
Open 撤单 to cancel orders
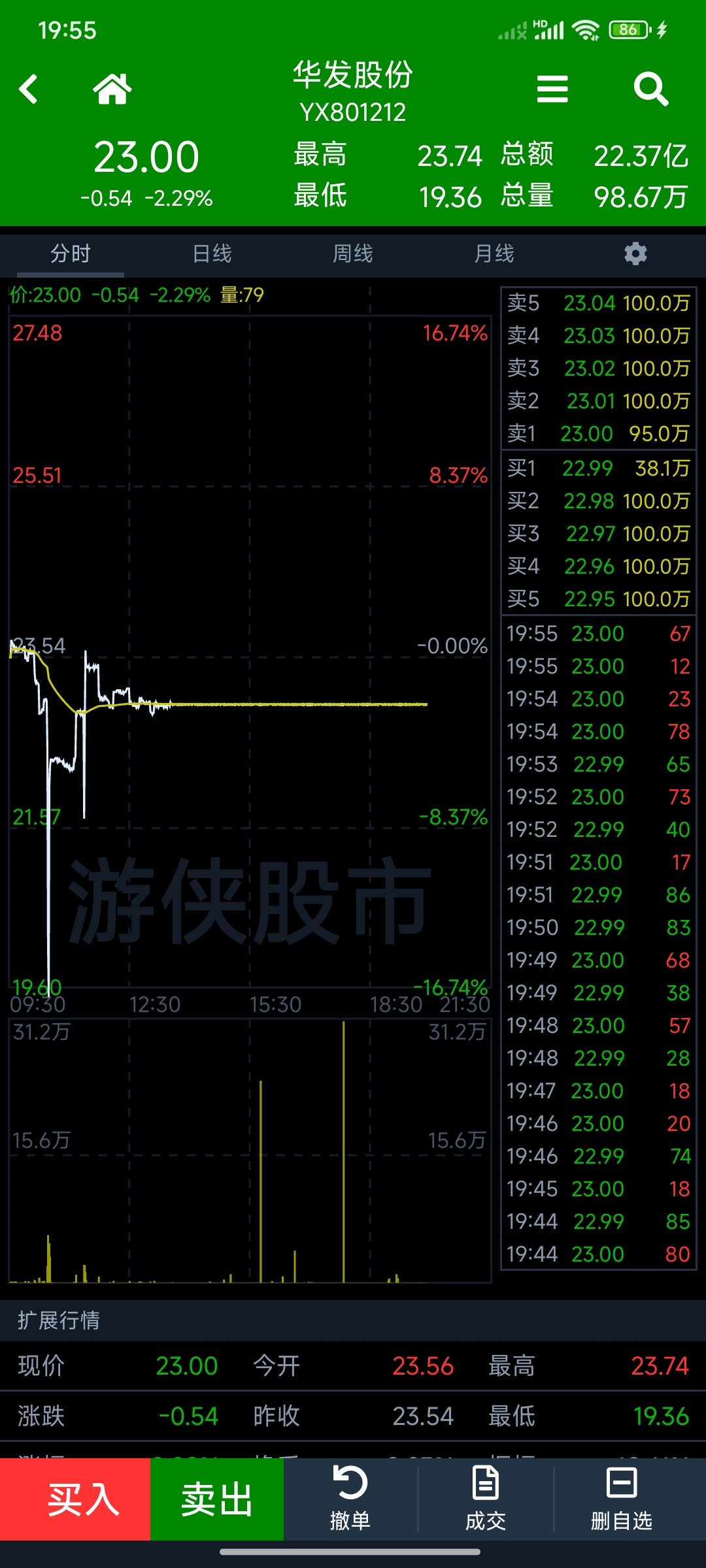pos(350,1499)
